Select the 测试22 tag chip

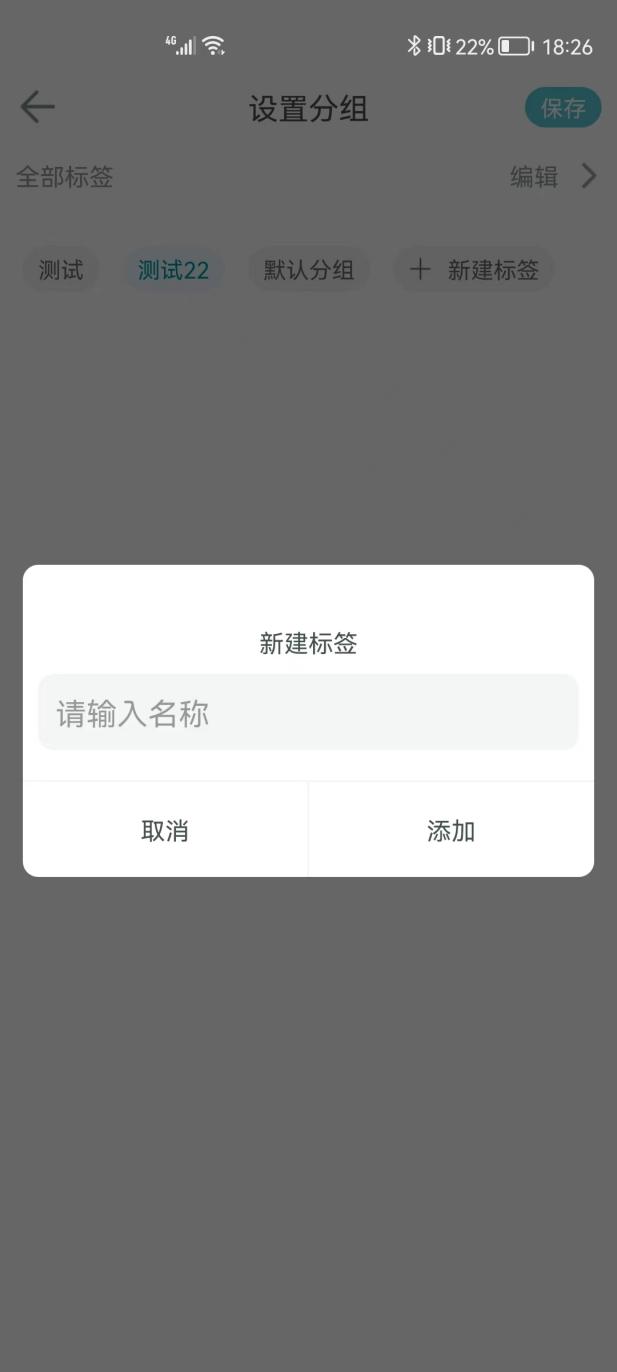[174, 270]
